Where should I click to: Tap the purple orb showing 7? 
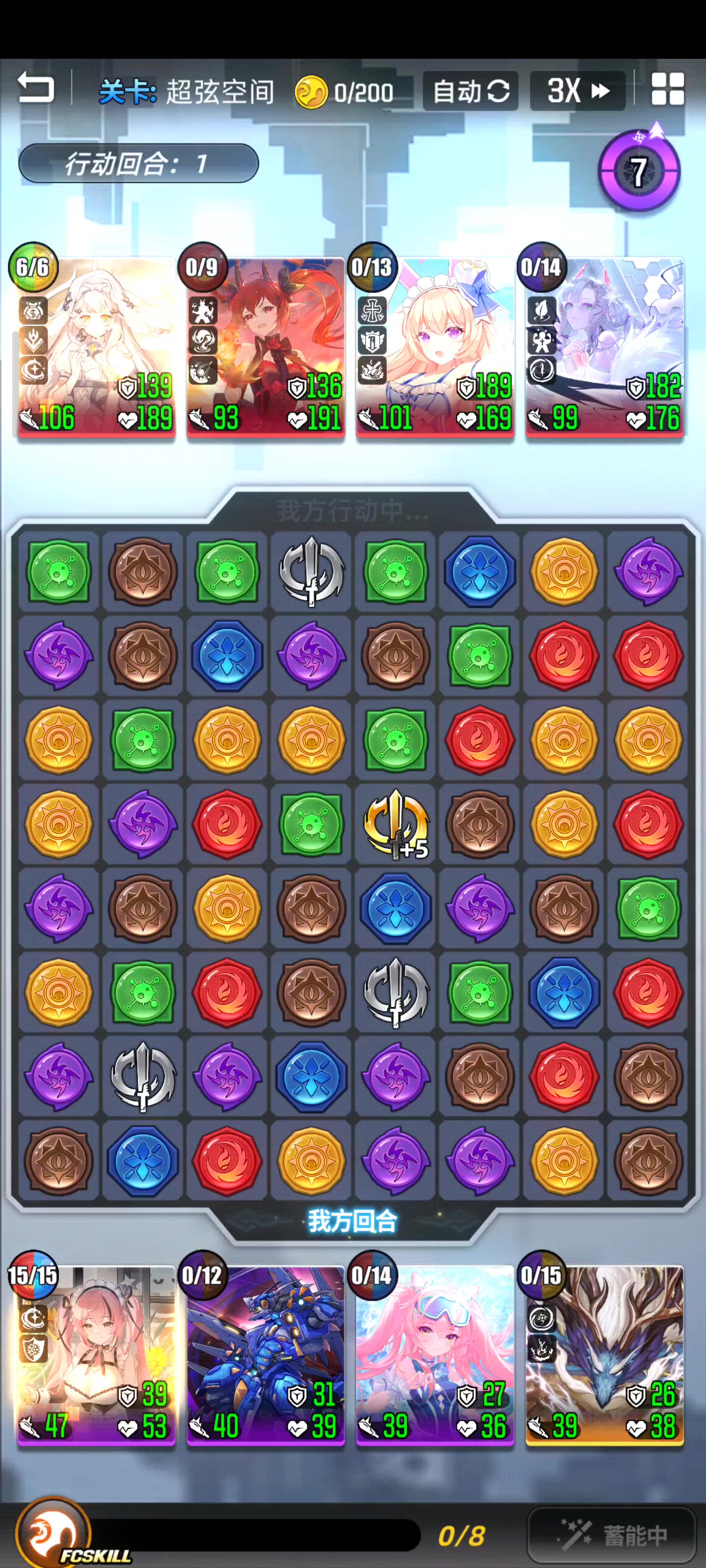639,171
